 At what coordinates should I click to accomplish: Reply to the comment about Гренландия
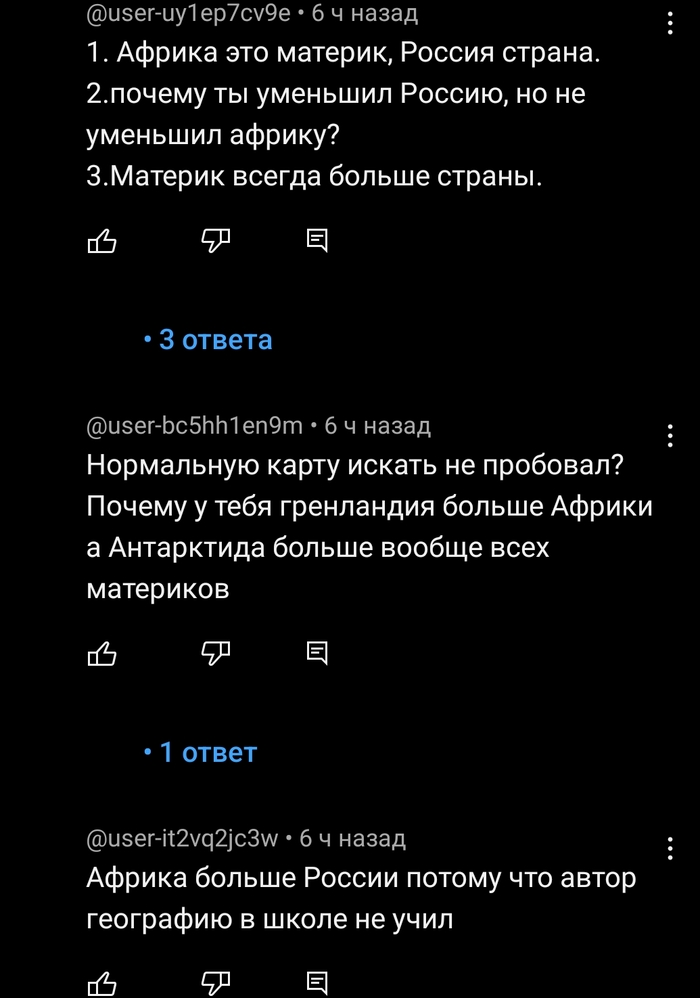[x=316, y=654]
